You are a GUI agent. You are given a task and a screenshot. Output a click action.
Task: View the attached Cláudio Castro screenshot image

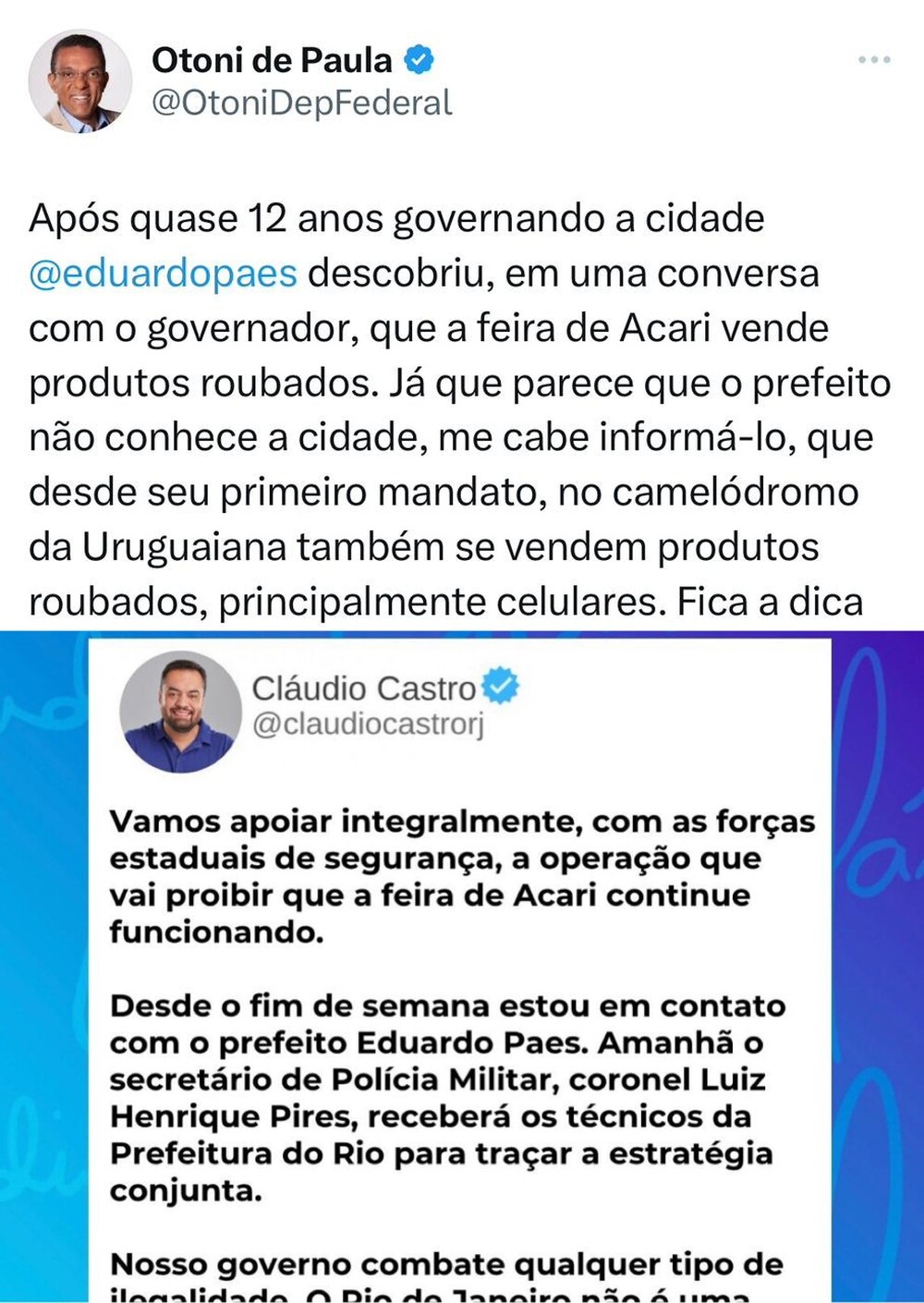[x=462, y=966]
